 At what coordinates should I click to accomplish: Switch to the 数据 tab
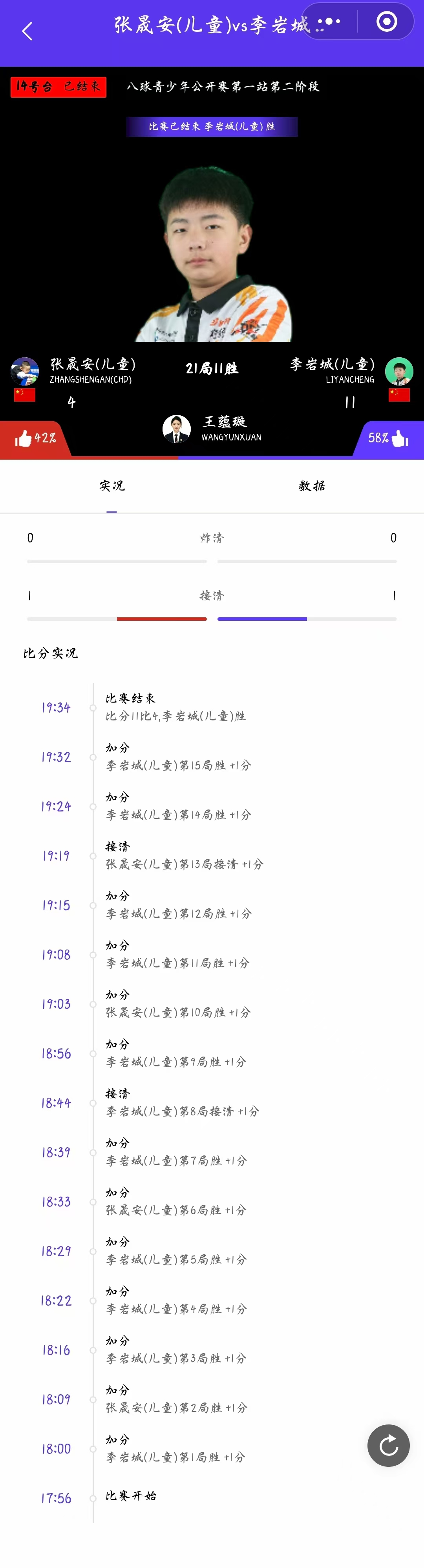click(x=311, y=486)
